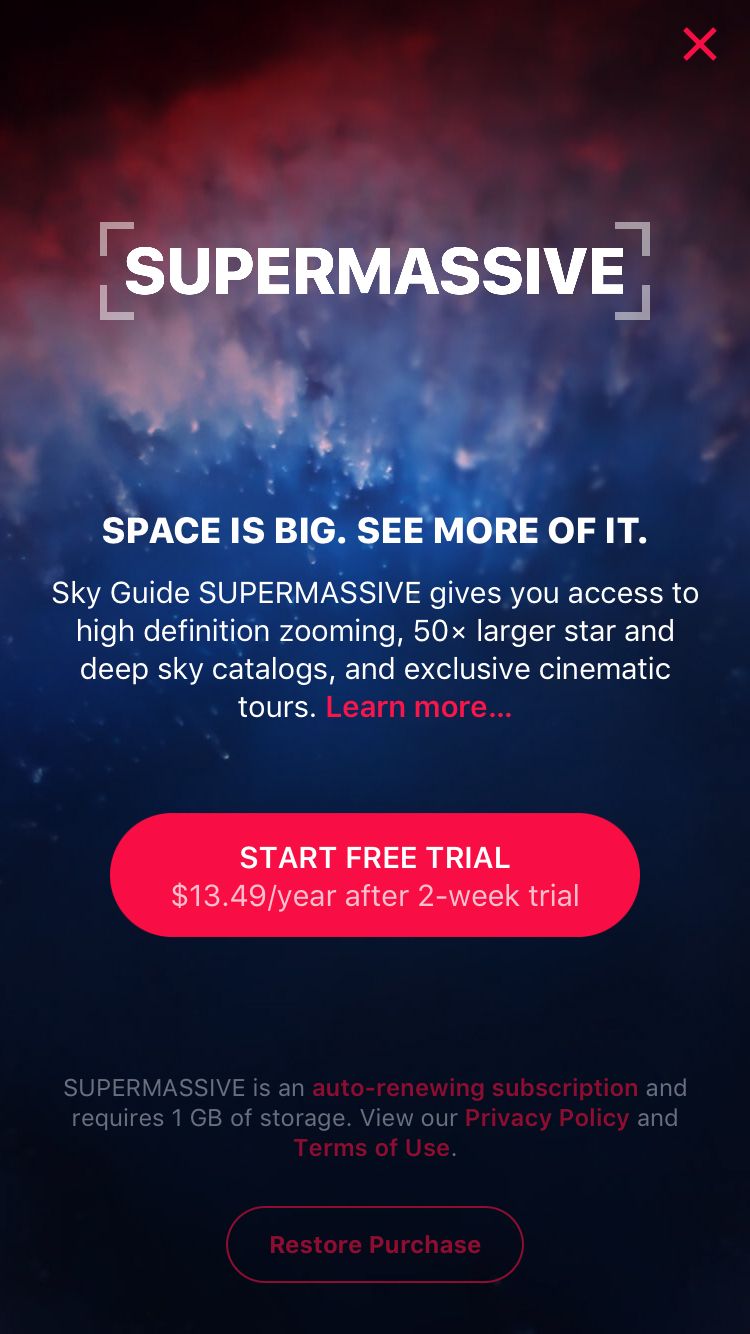
Task: Tap Learn more about SUPERMASSIVE features
Action: pyautogui.click(x=418, y=707)
